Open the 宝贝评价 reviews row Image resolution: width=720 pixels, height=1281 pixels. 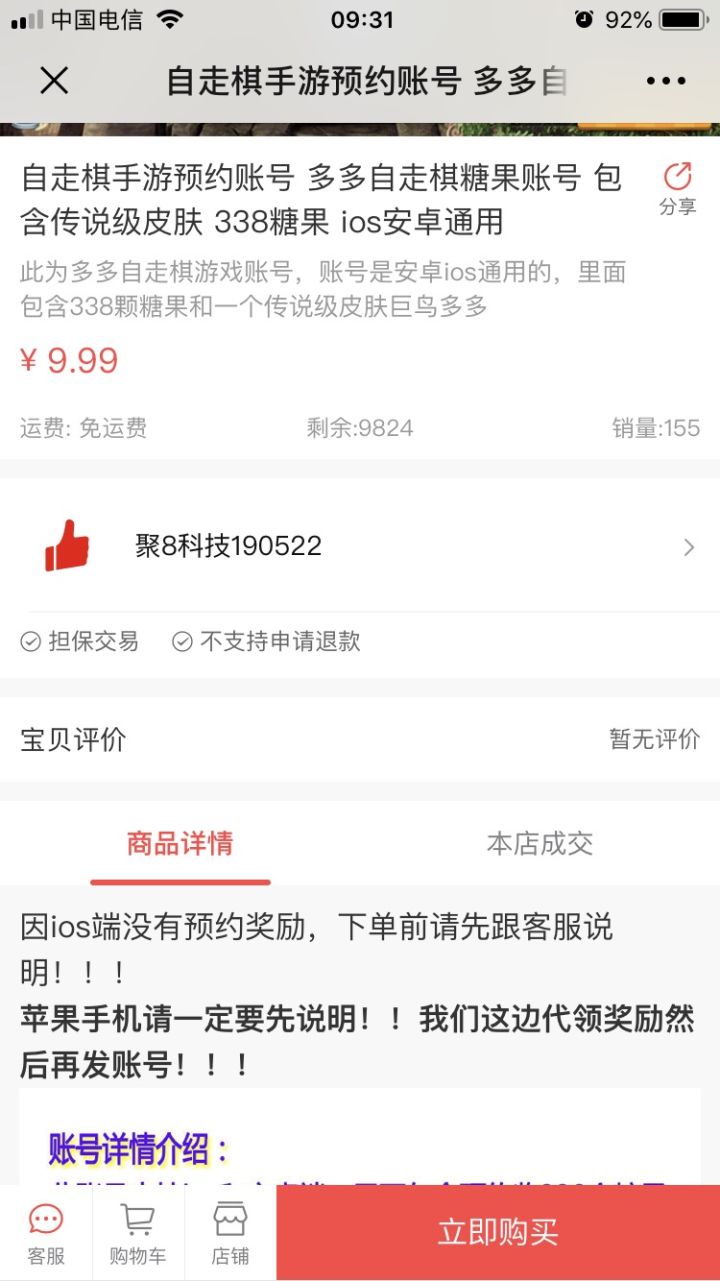360,739
